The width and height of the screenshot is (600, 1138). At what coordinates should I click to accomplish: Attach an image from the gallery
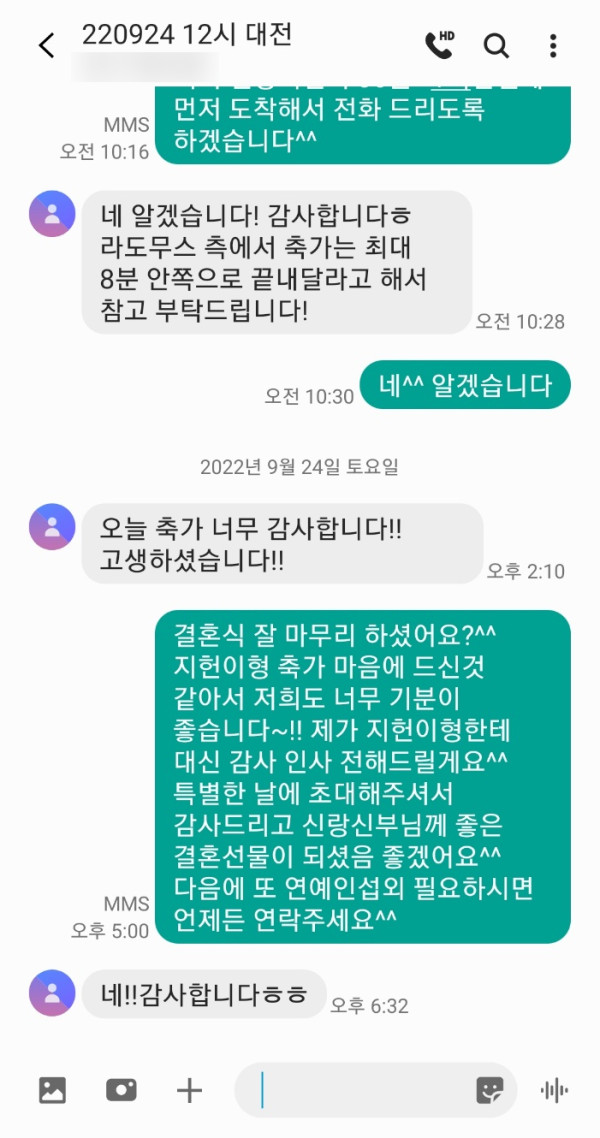[x=52, y=1090]
